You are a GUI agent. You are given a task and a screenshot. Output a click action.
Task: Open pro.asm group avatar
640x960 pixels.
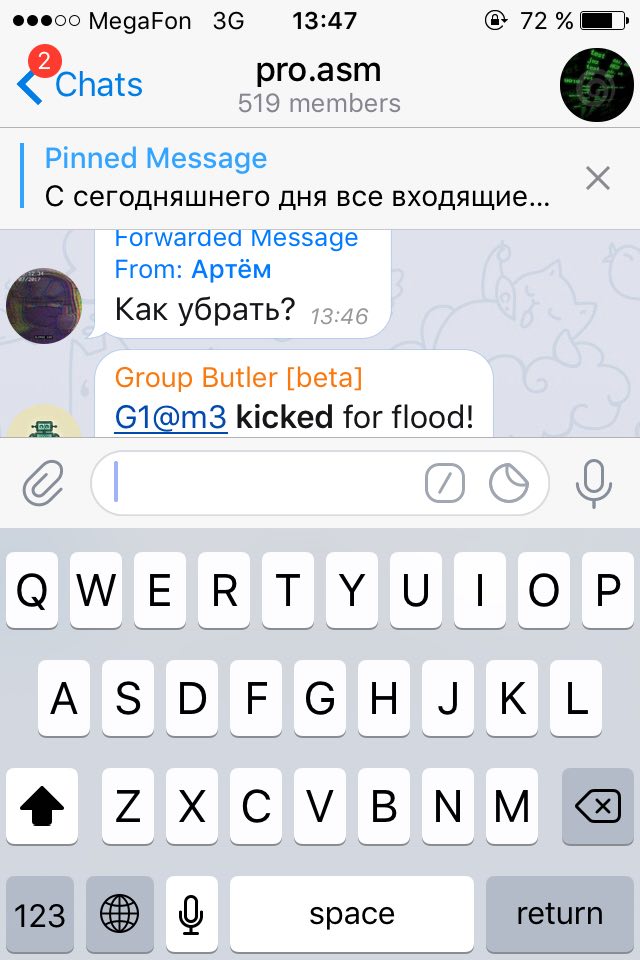click(x=596, y=85)
